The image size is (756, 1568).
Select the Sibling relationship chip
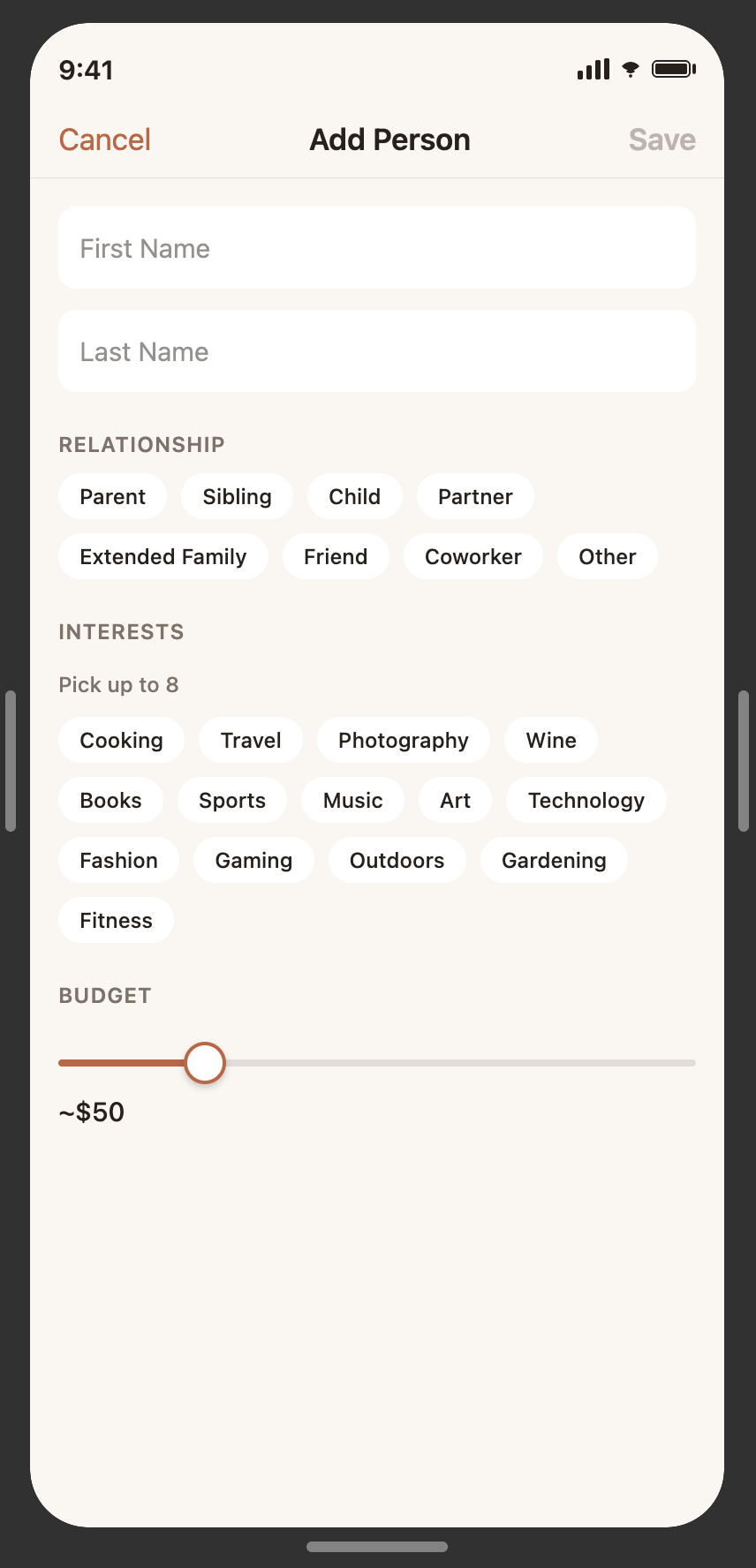[237, 496]
